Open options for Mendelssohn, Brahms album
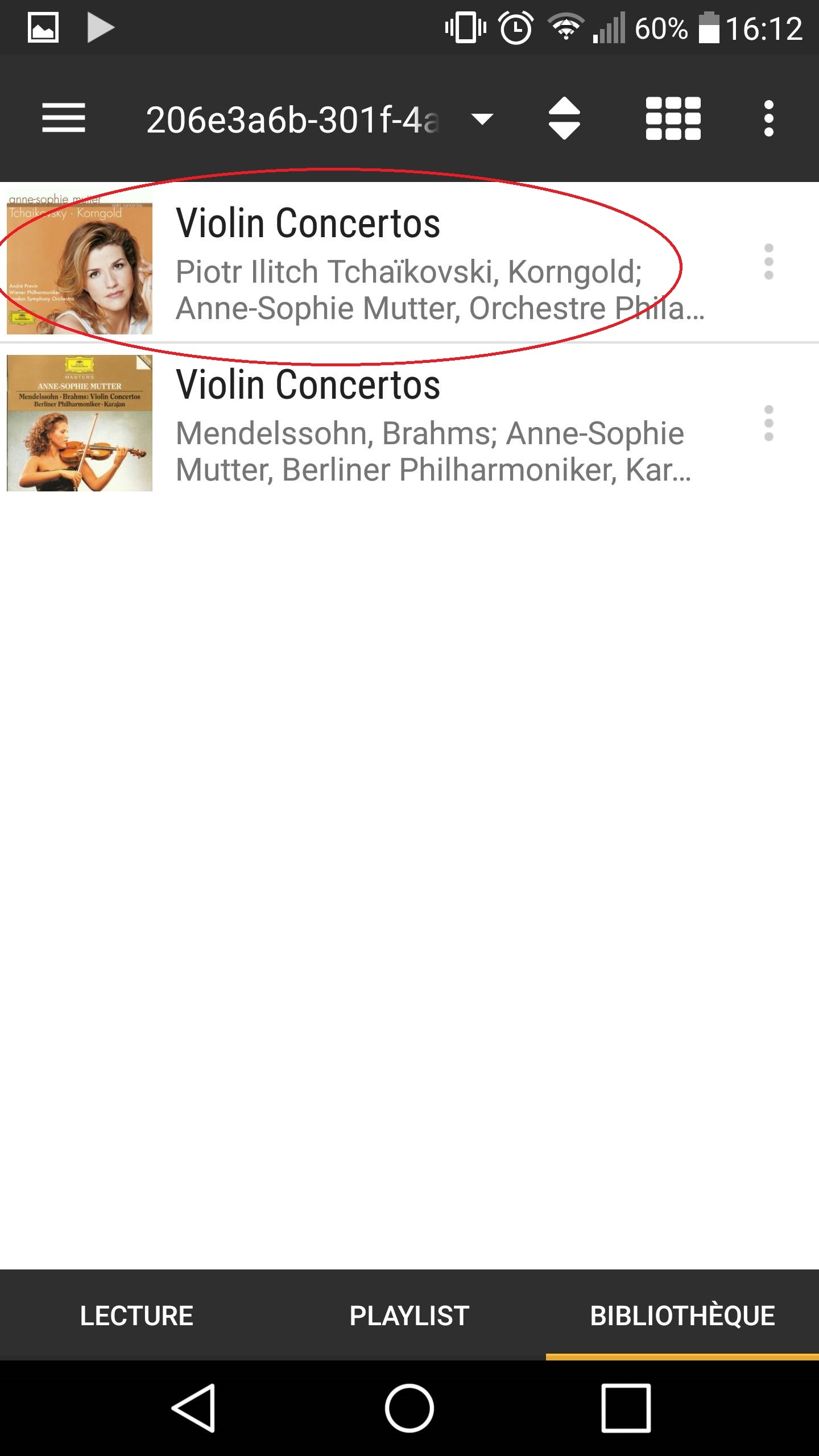The width and height of the screenshot is (819, 1456). pos(768,423)
